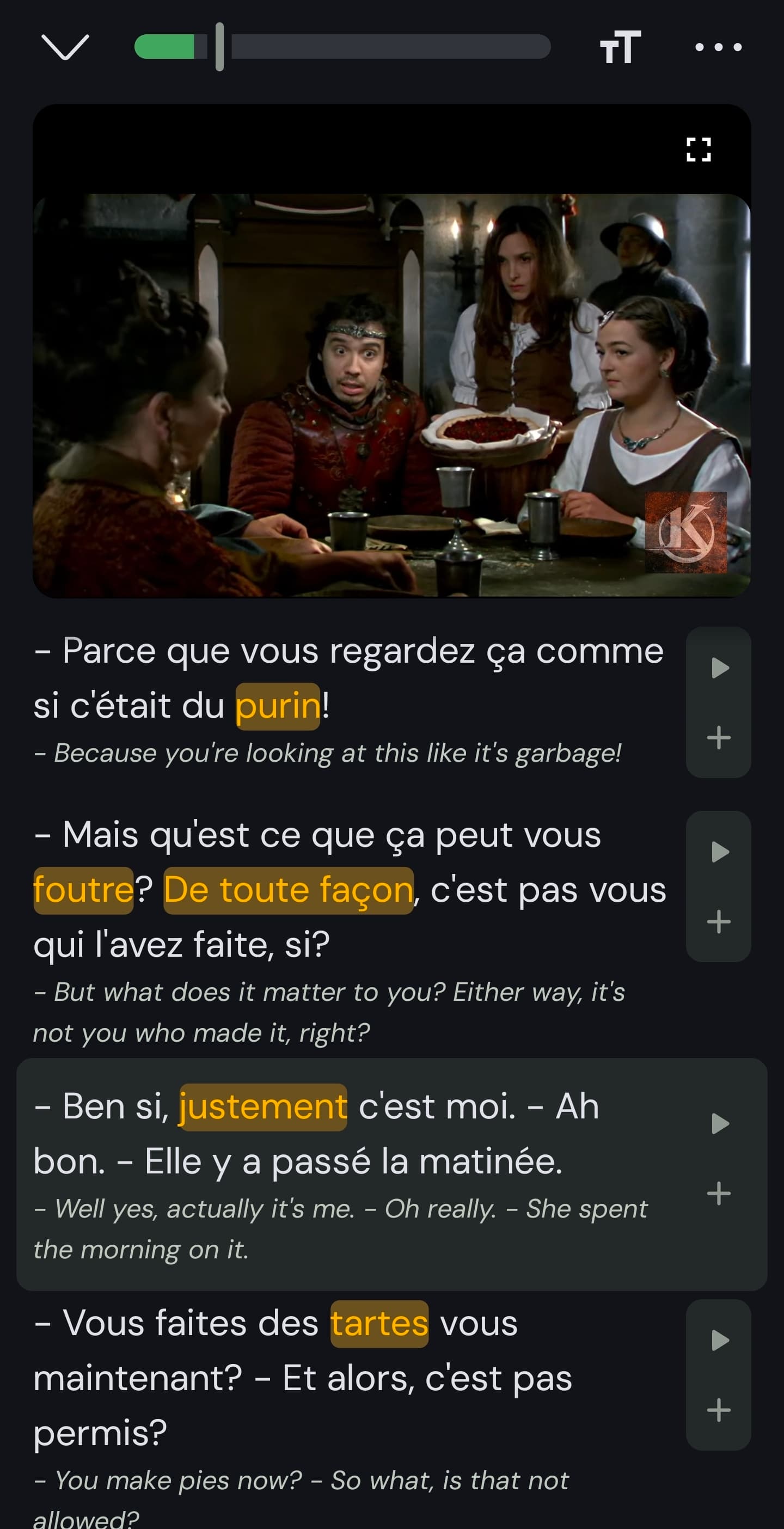Look up the highlighted word 'foutre'
The height and width of the screenshot is (1529, 784).
(83, 890)
